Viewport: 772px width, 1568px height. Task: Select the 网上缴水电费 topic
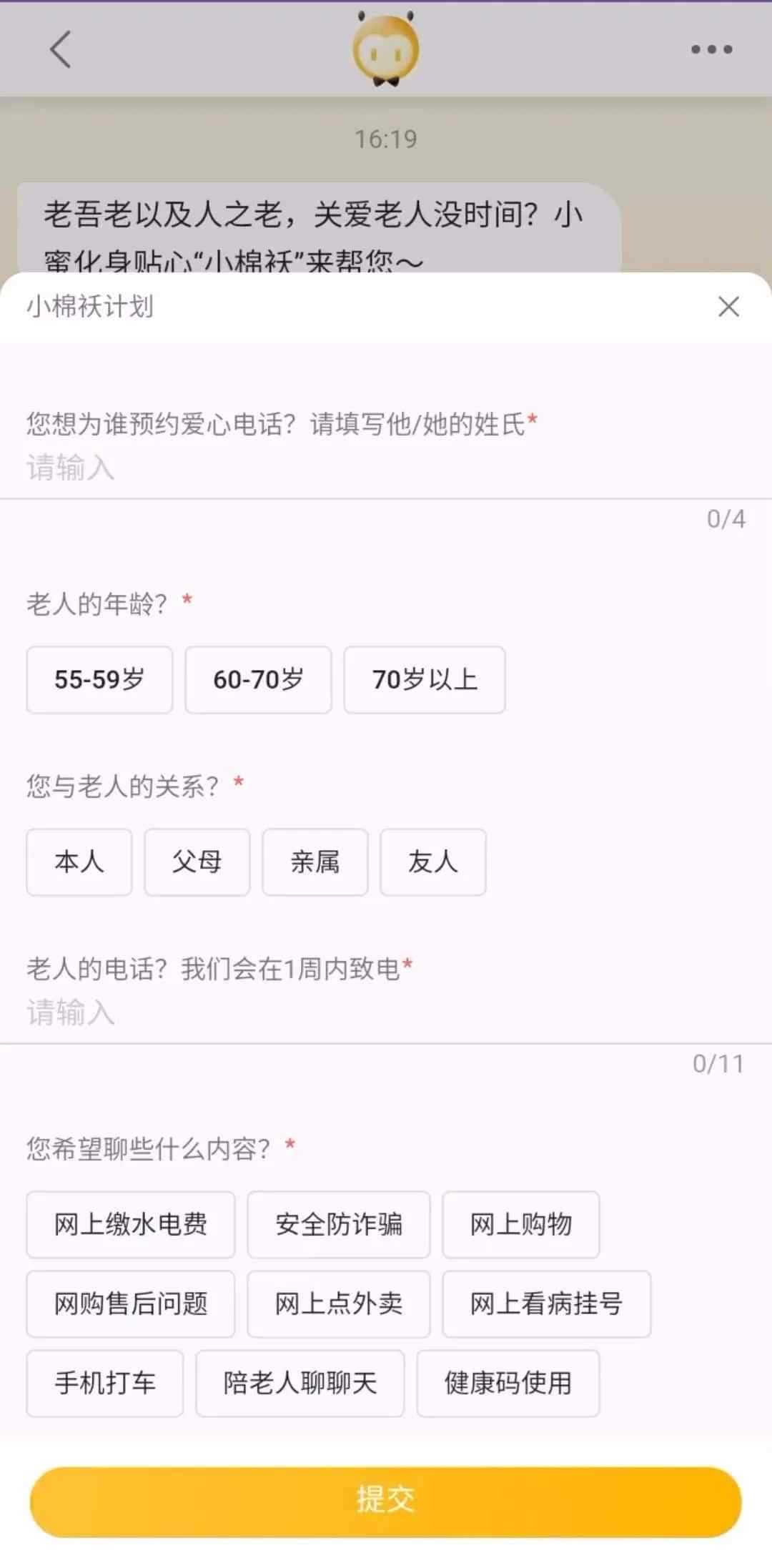(131, 1224)
